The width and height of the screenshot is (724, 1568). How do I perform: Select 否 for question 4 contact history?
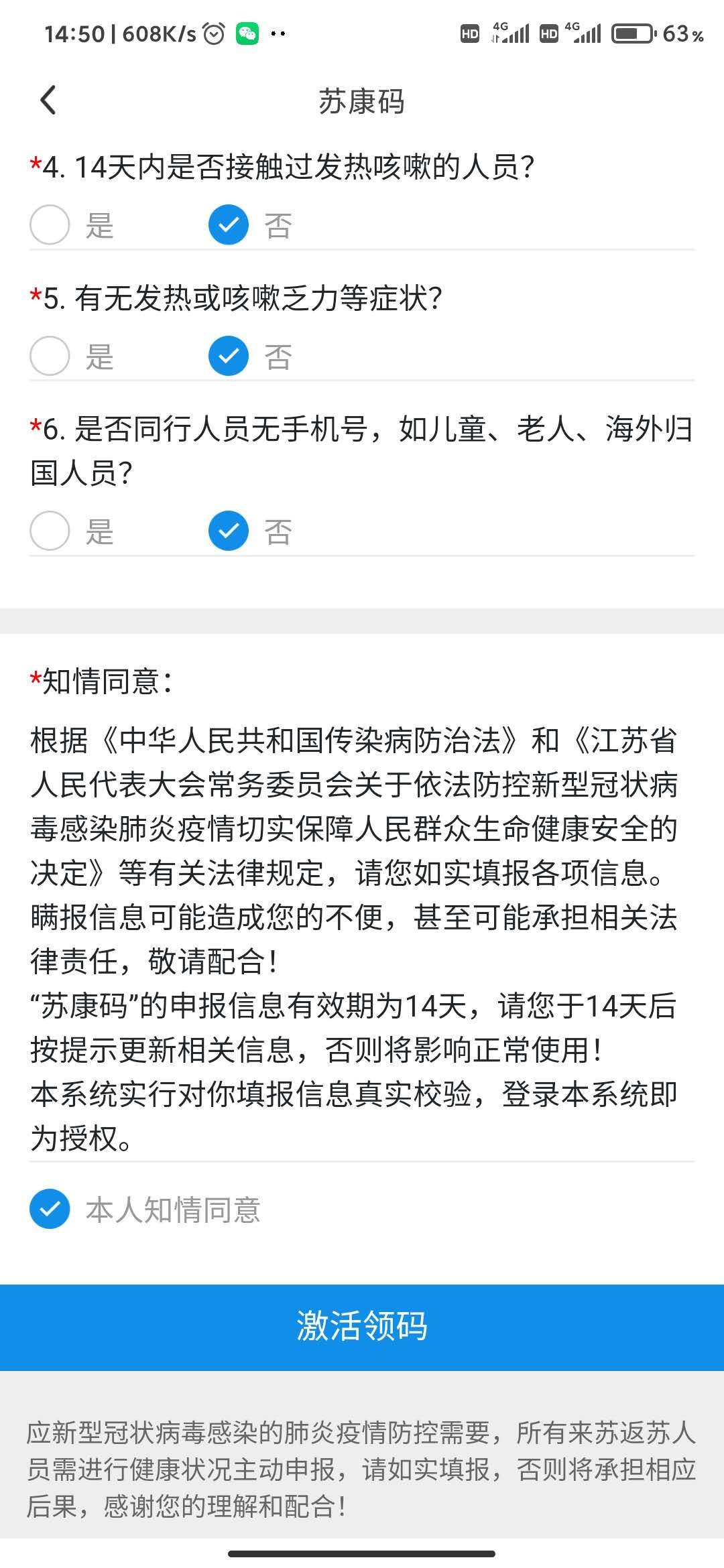pyautogui.click(x=229, y=224)
